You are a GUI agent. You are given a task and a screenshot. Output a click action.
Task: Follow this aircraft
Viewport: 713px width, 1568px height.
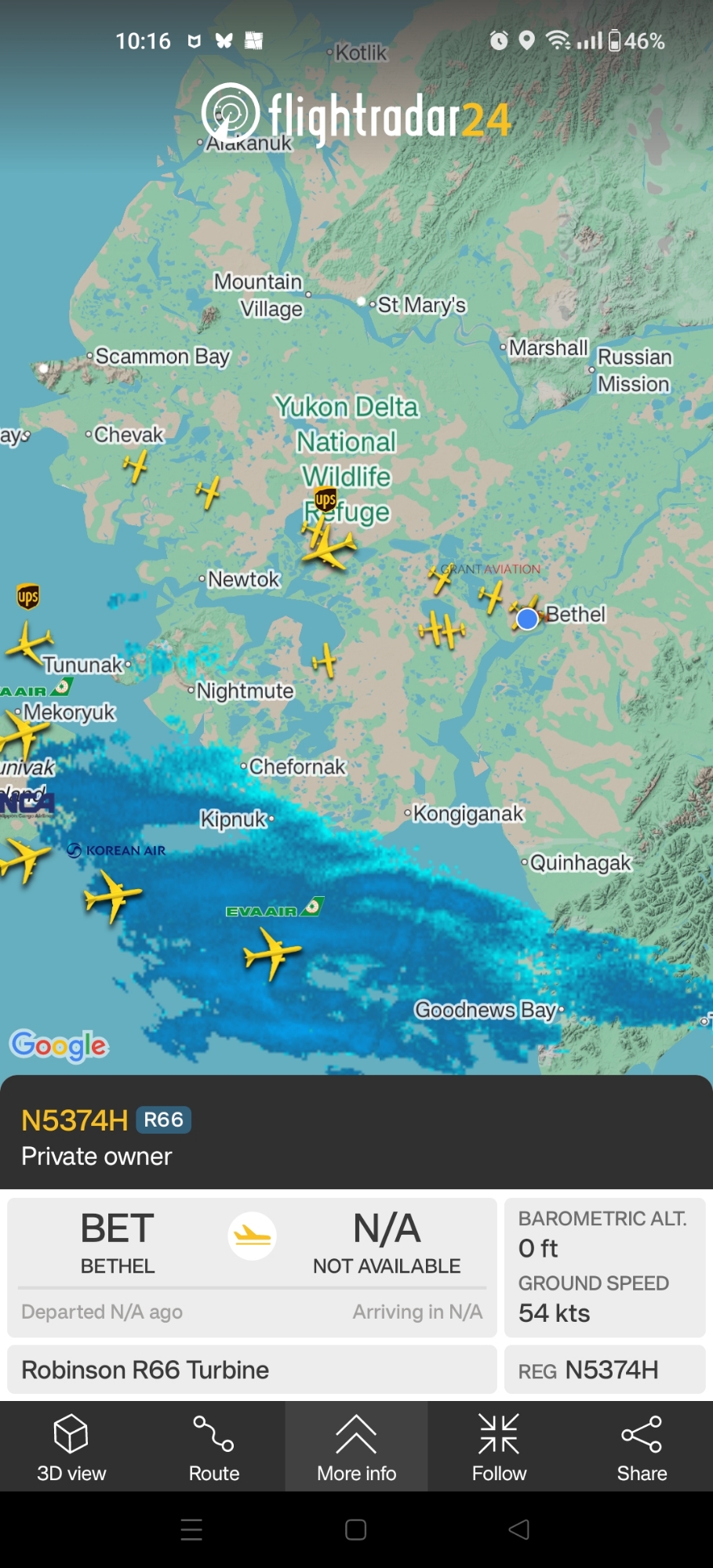[x=499, y=1447]
